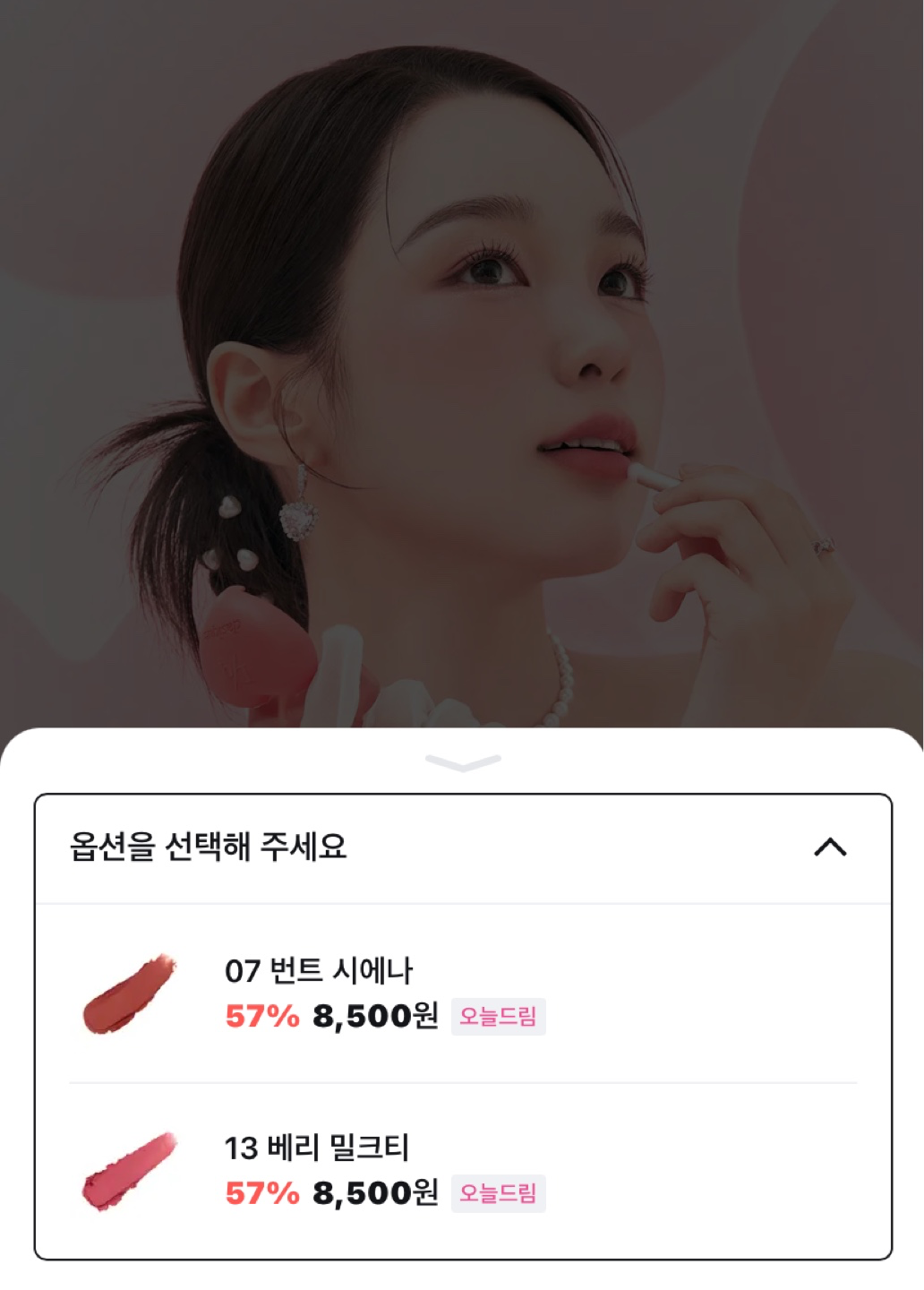Viewport: 924px width, 1290px height.
Task: Choose the 13 베리 밀크티 option
Action: tap(317, 1148)
